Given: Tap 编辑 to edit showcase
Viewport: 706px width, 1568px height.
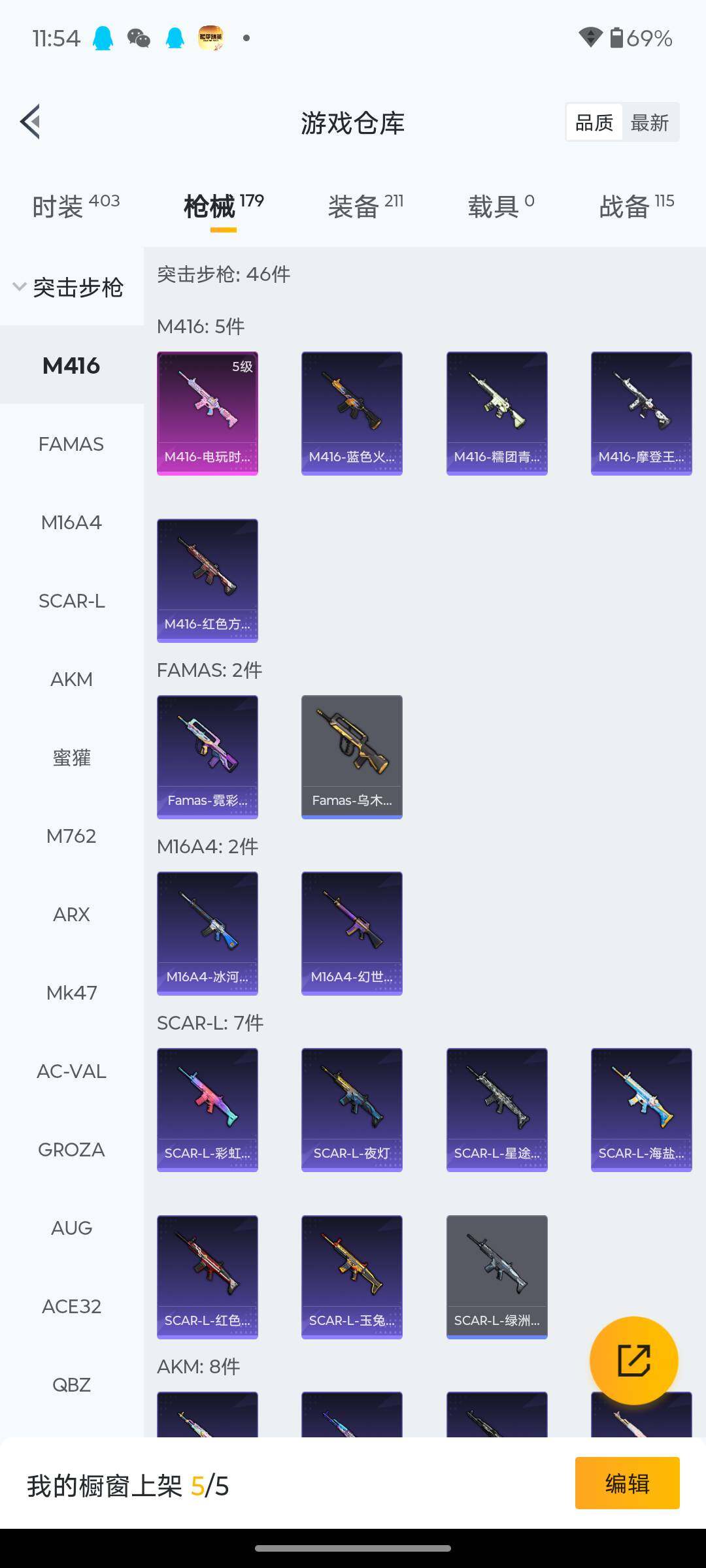Looking at the screenshot, I should 627,1483.
